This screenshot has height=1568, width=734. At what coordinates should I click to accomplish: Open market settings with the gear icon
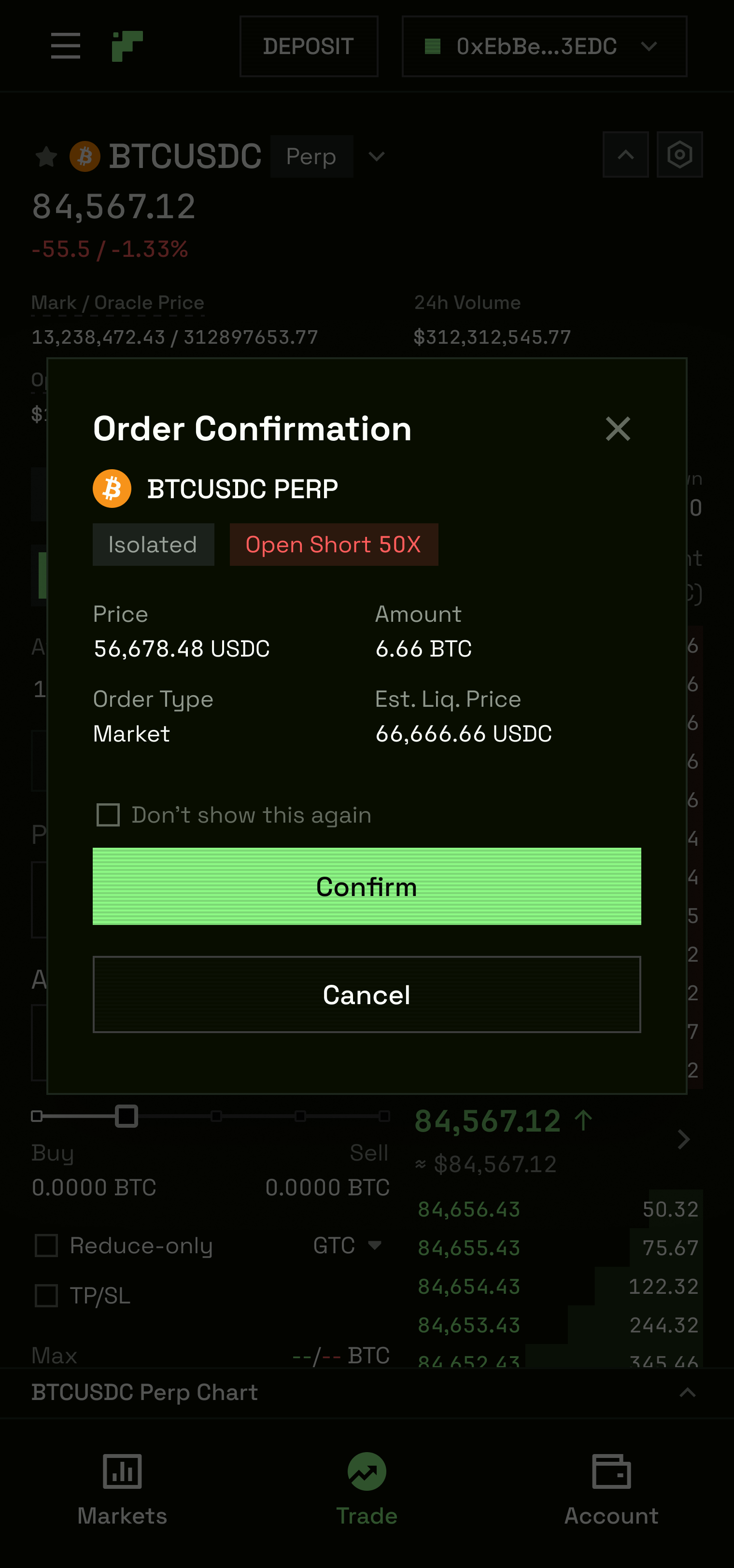coord(679,154)
